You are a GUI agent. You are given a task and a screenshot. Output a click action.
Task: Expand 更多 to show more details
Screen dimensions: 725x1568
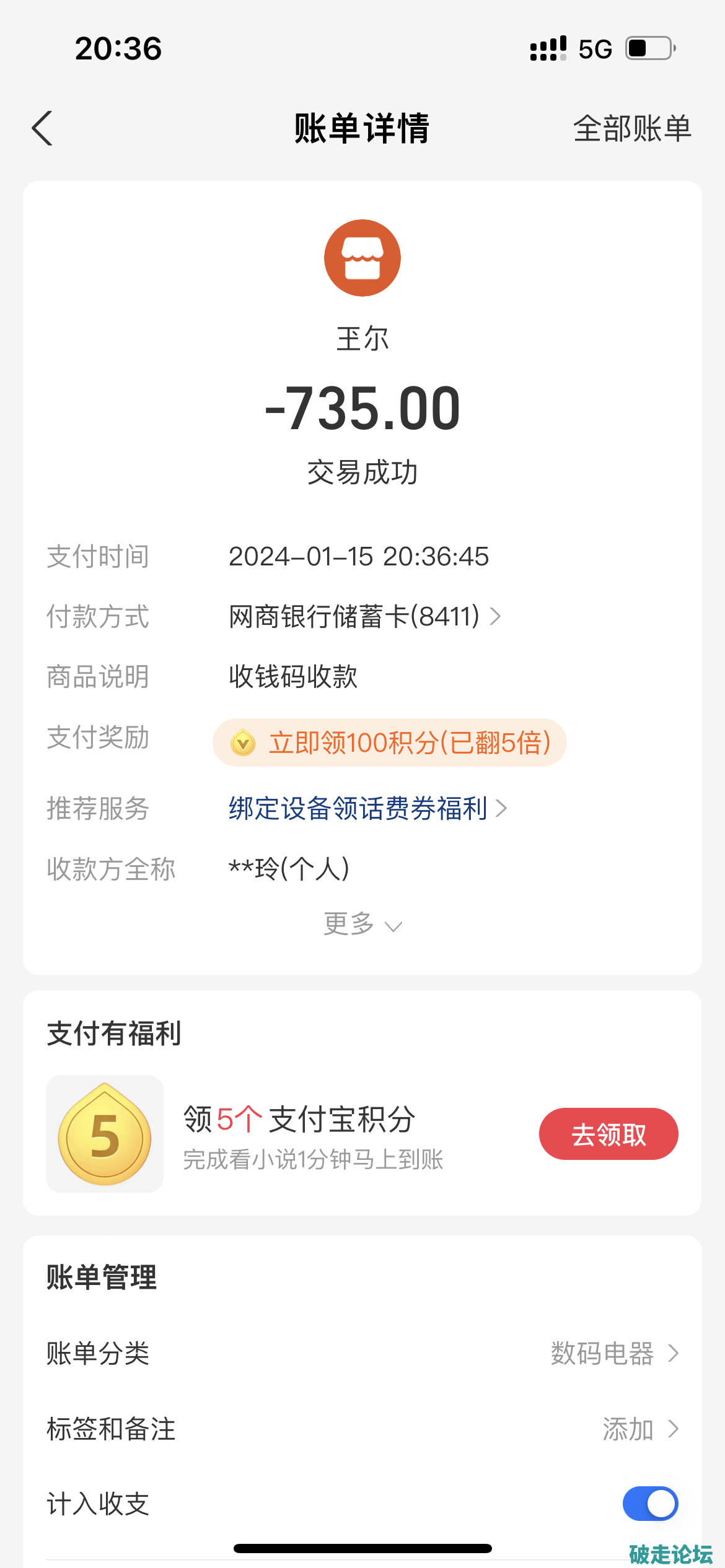coord(362,925)
